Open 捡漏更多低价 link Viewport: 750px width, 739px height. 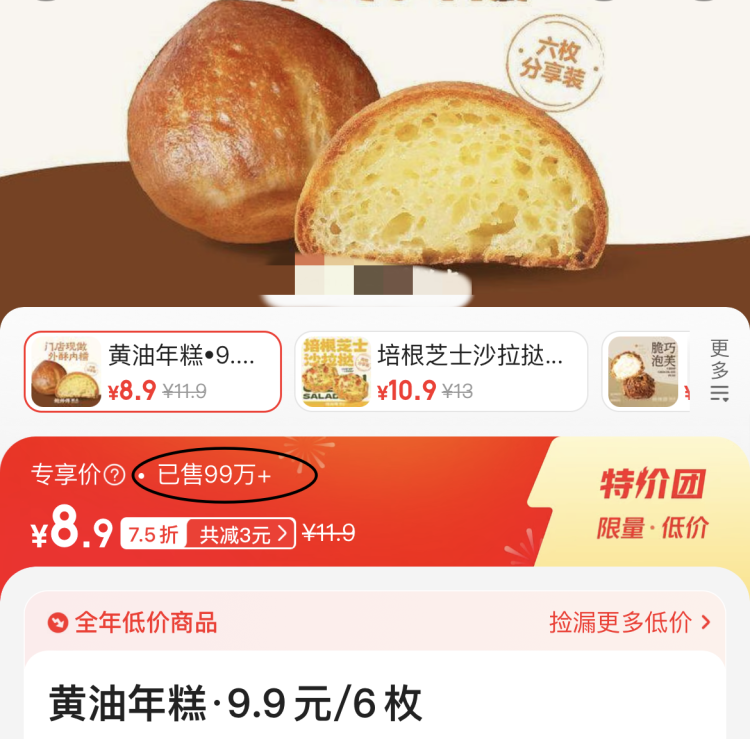click(x=630, y=623)
